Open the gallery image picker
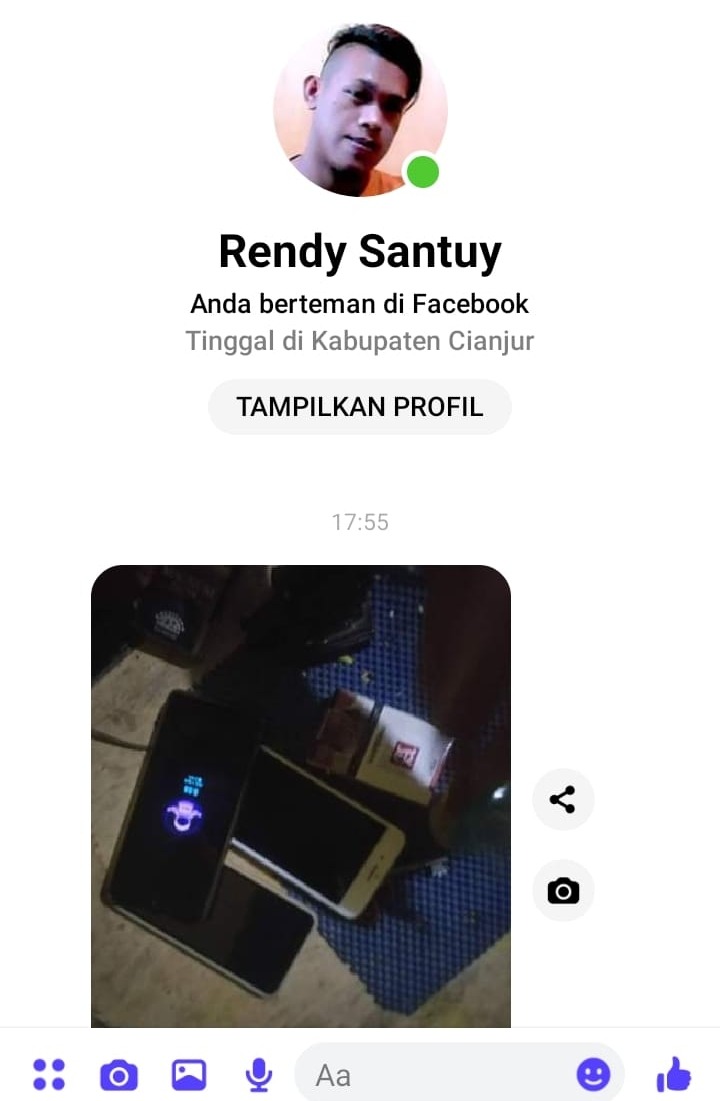Image resolution: width=720 pixels, height=1101 pixels. (189, 1075)
